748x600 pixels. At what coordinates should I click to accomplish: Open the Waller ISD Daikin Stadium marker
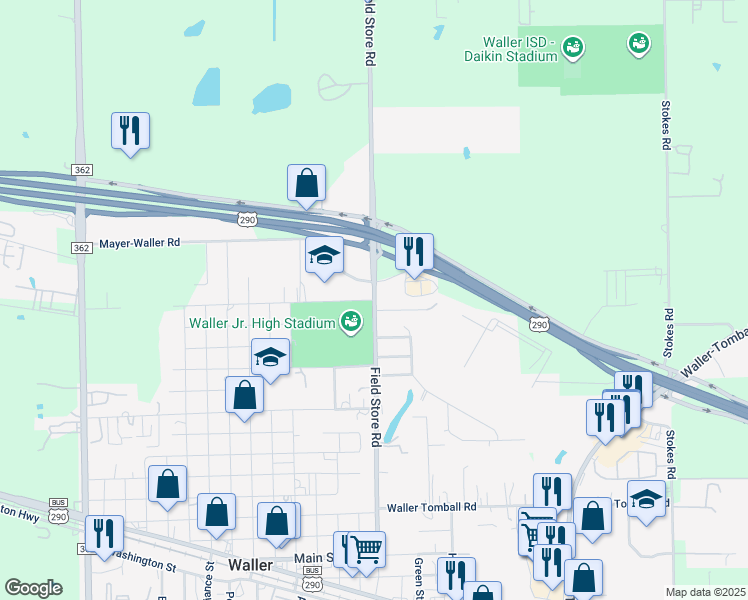point(573,47)
